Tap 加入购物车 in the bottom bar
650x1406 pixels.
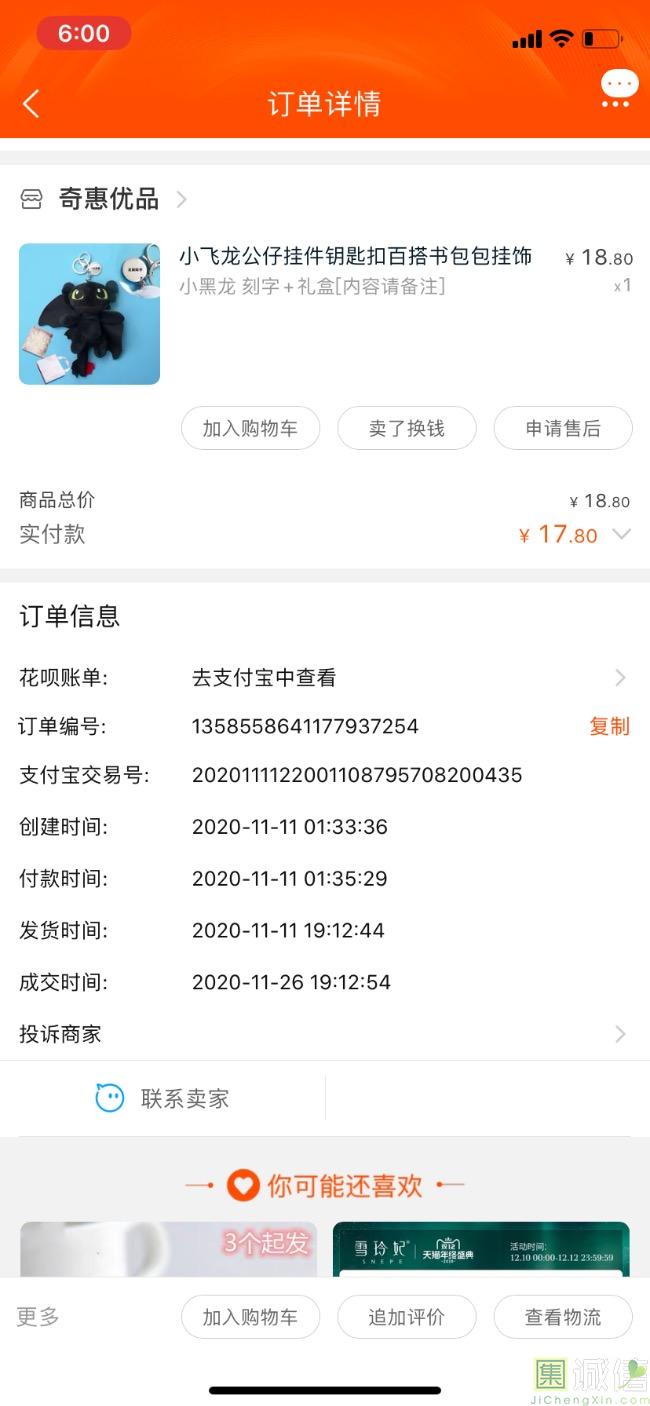point(250,1317)
